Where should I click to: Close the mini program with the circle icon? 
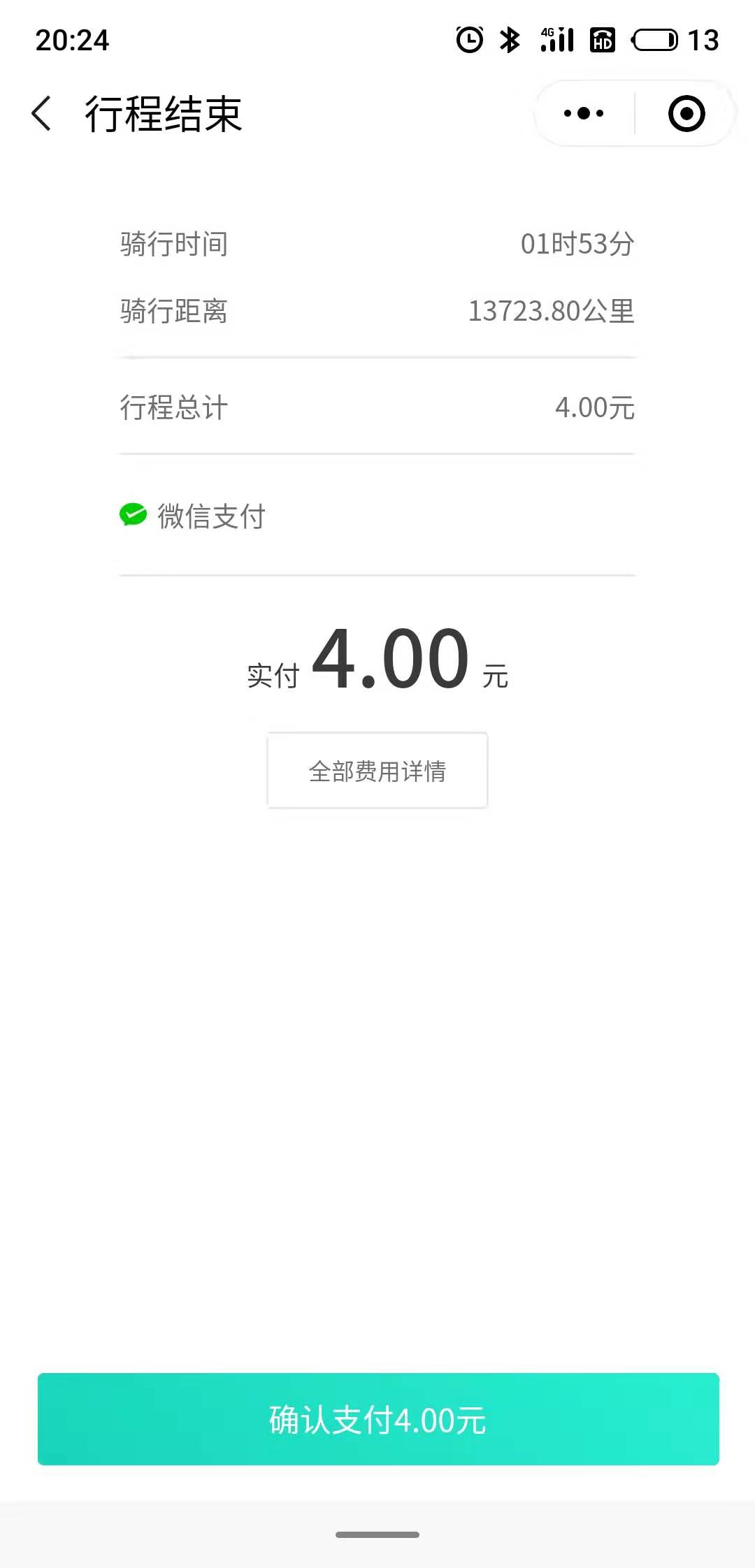click(686, 113)
